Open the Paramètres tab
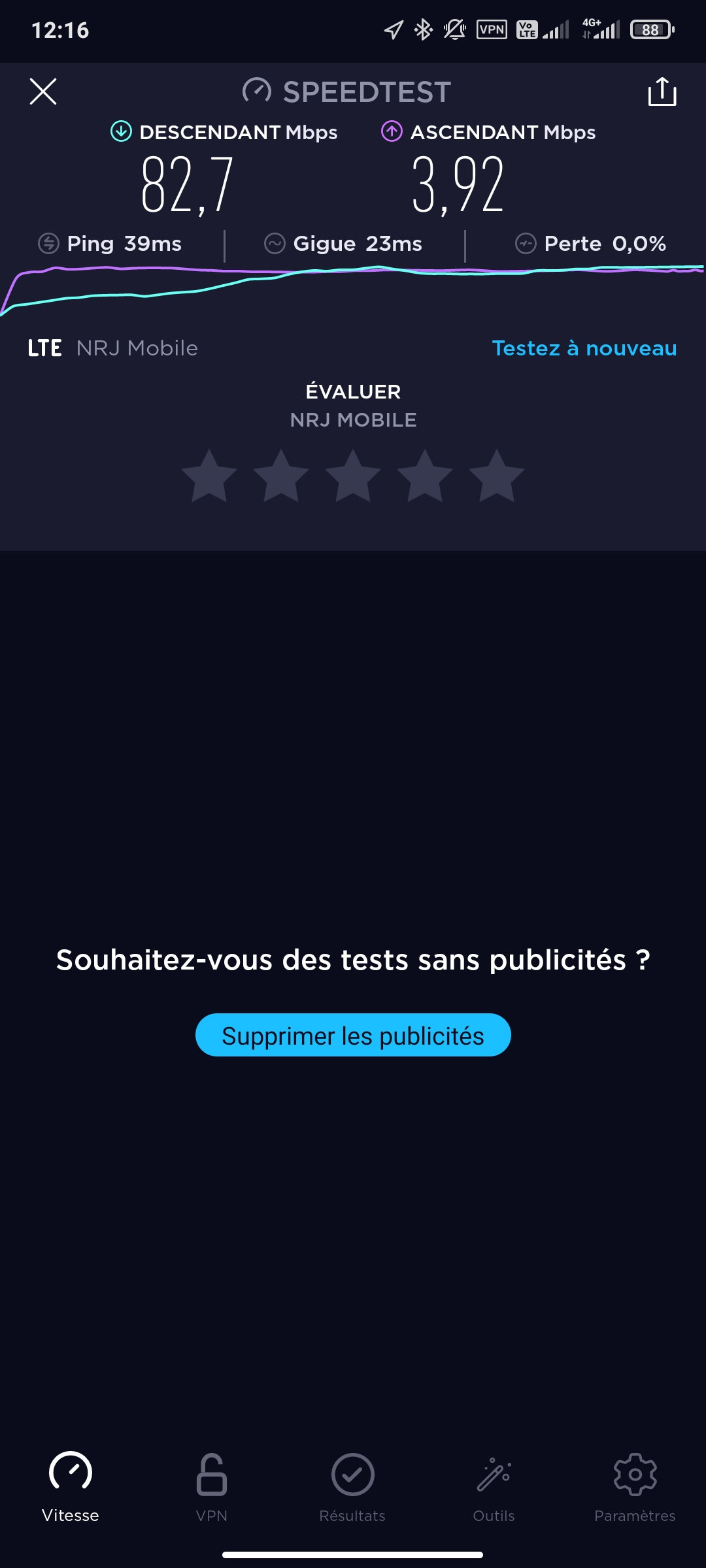This screenshot has width=706, height=1568. coord(635,1484)
